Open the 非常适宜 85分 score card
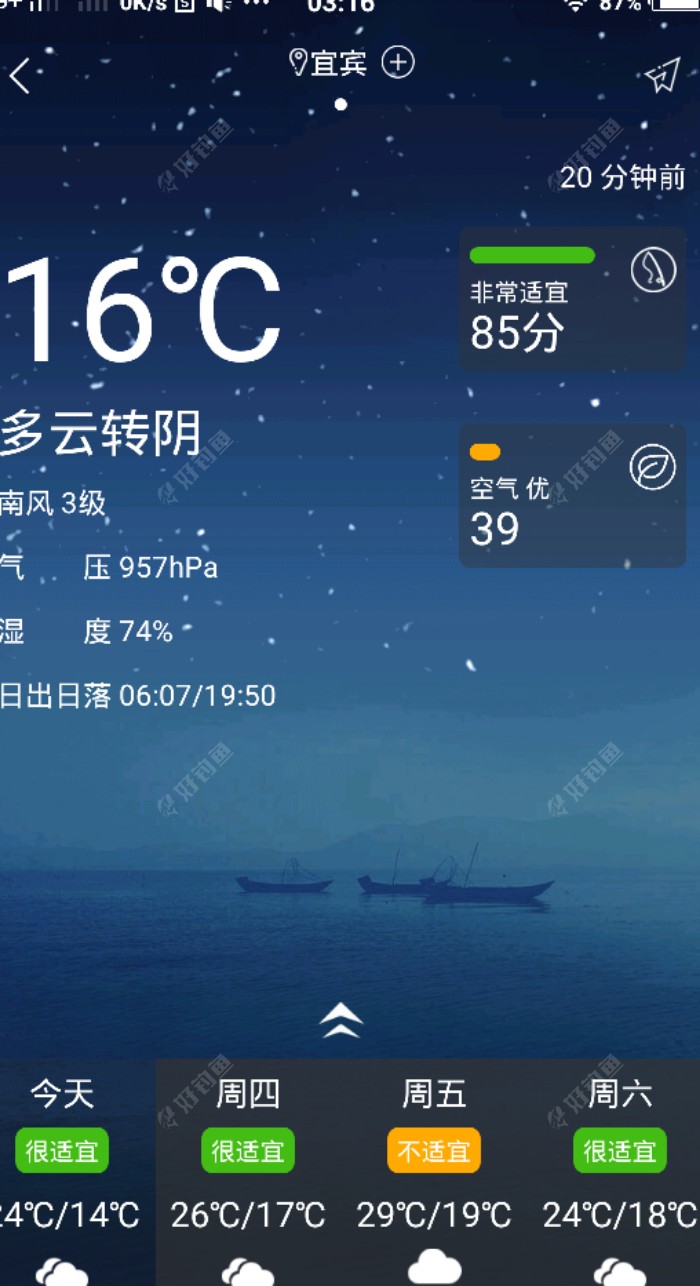Viewport: 700px width, 1286px height. [572, 299]
